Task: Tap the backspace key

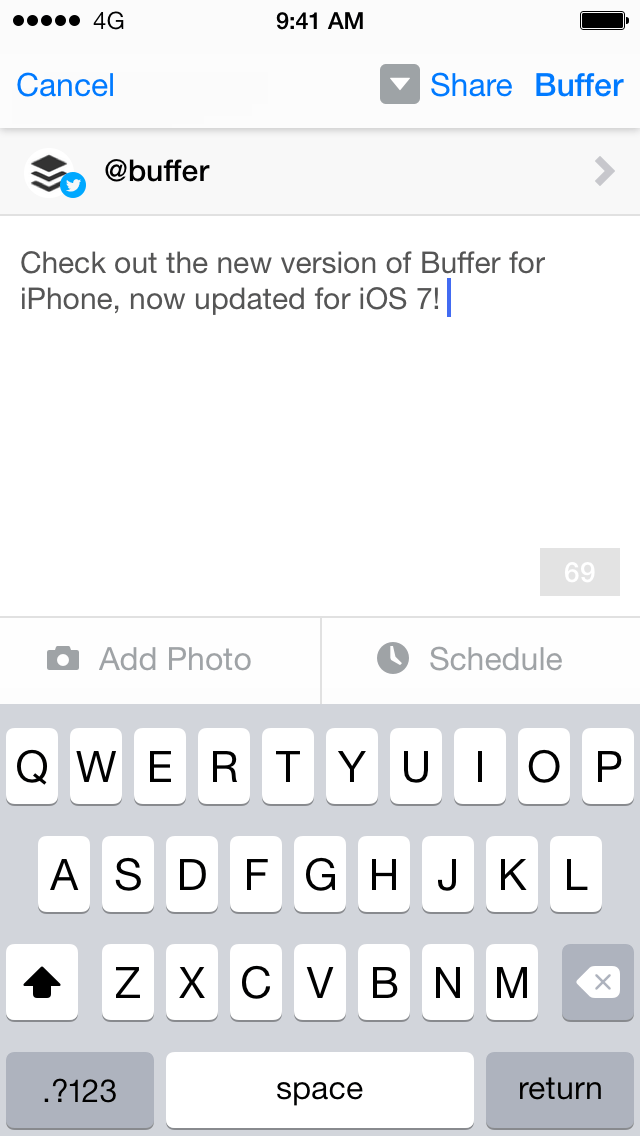Action: click(x=598, y=982)
